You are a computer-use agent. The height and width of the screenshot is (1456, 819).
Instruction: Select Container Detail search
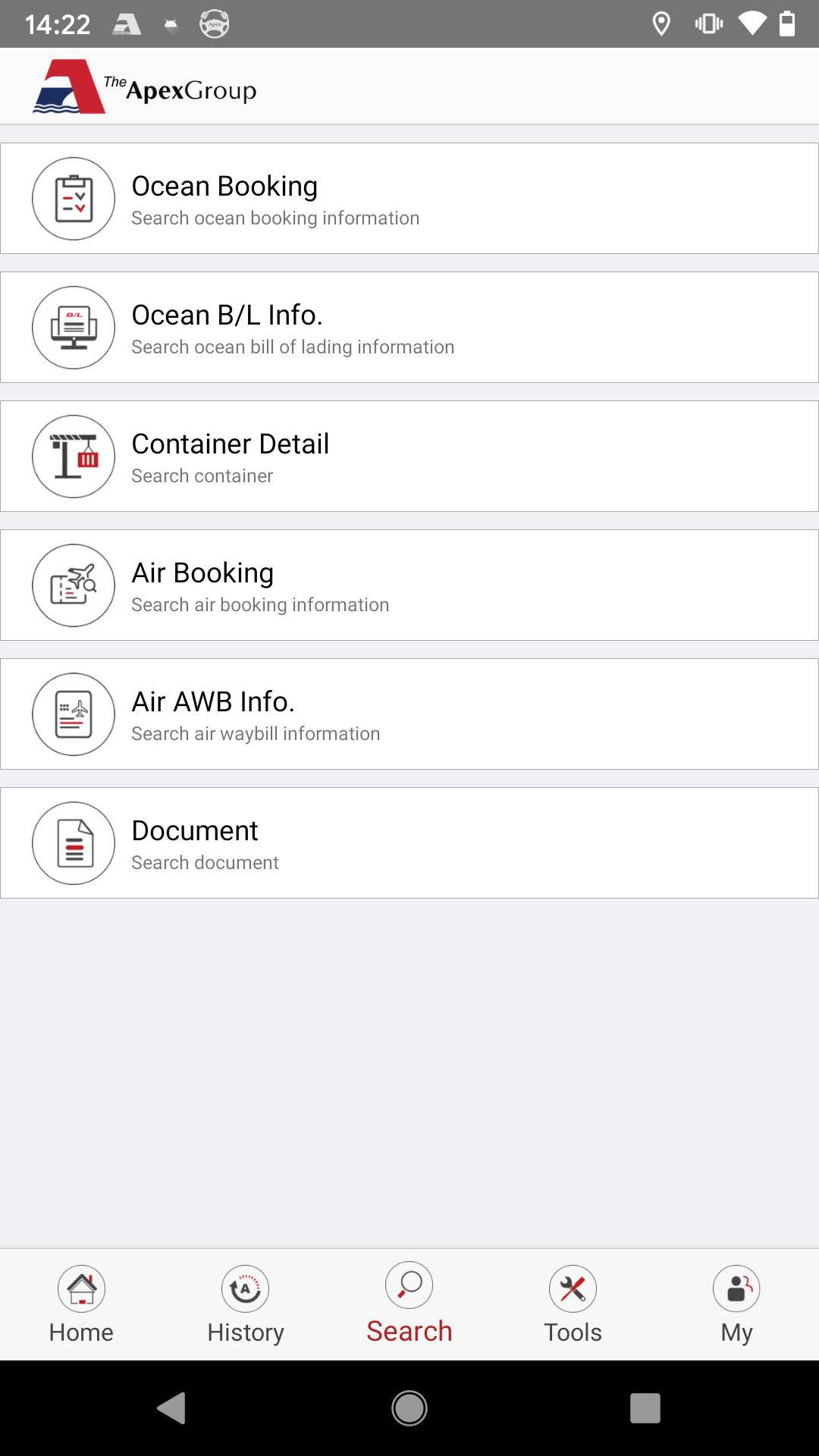[409, 457]
